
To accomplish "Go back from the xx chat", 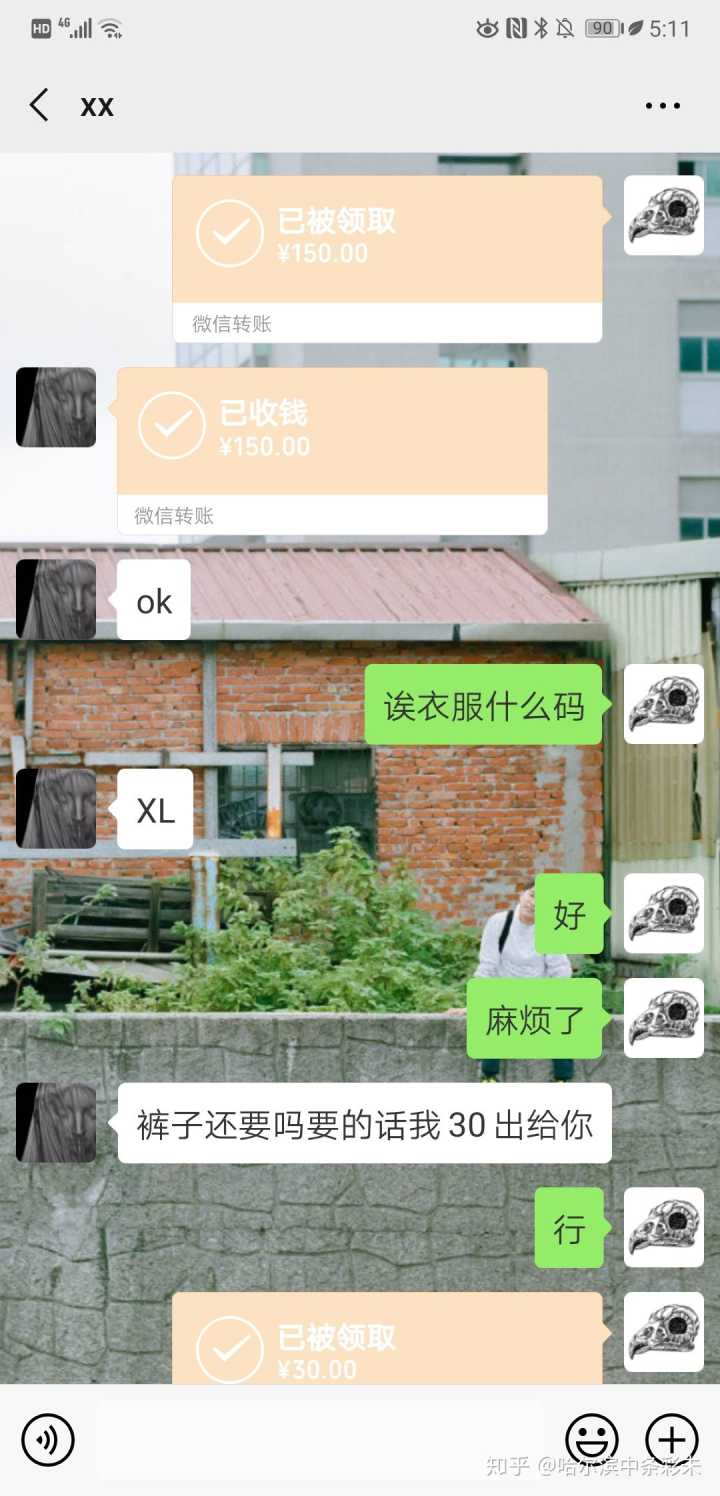I will coord(40,105).
